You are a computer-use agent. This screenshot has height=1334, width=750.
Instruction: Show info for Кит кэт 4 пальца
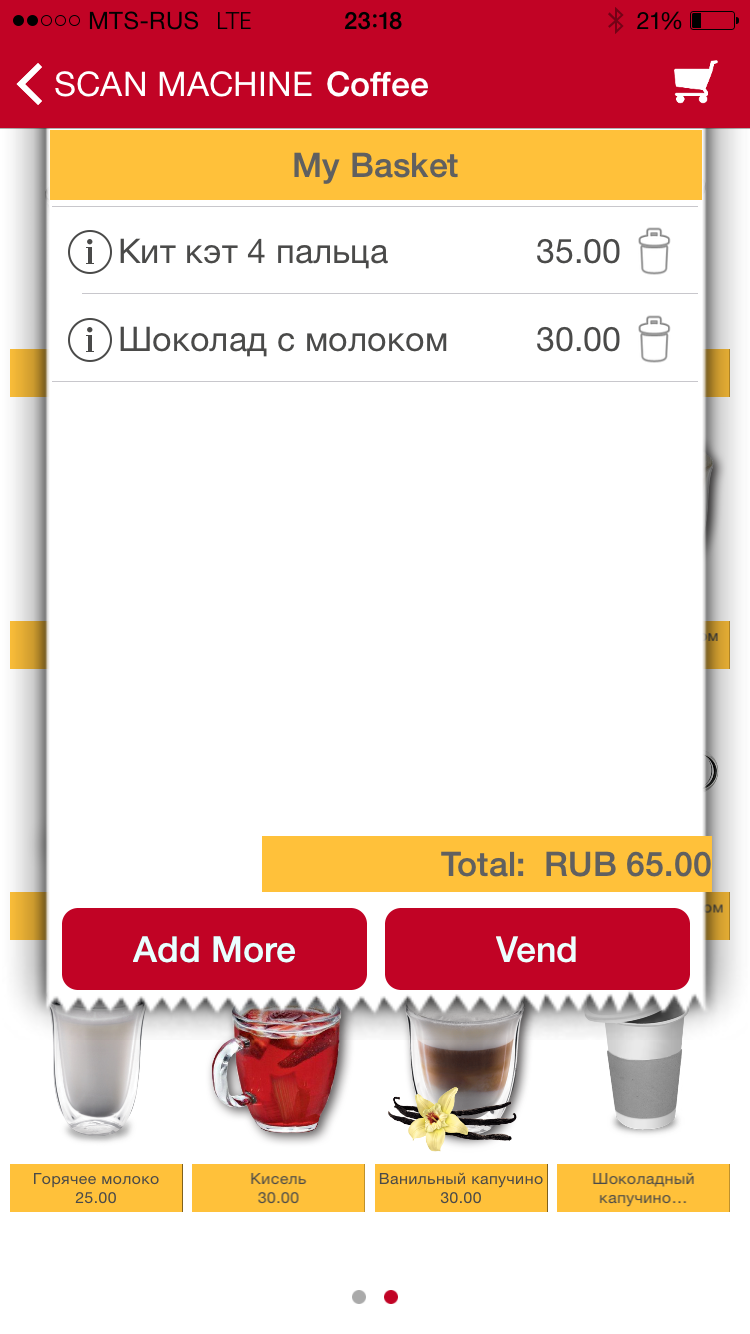click(x=89, y=252)
